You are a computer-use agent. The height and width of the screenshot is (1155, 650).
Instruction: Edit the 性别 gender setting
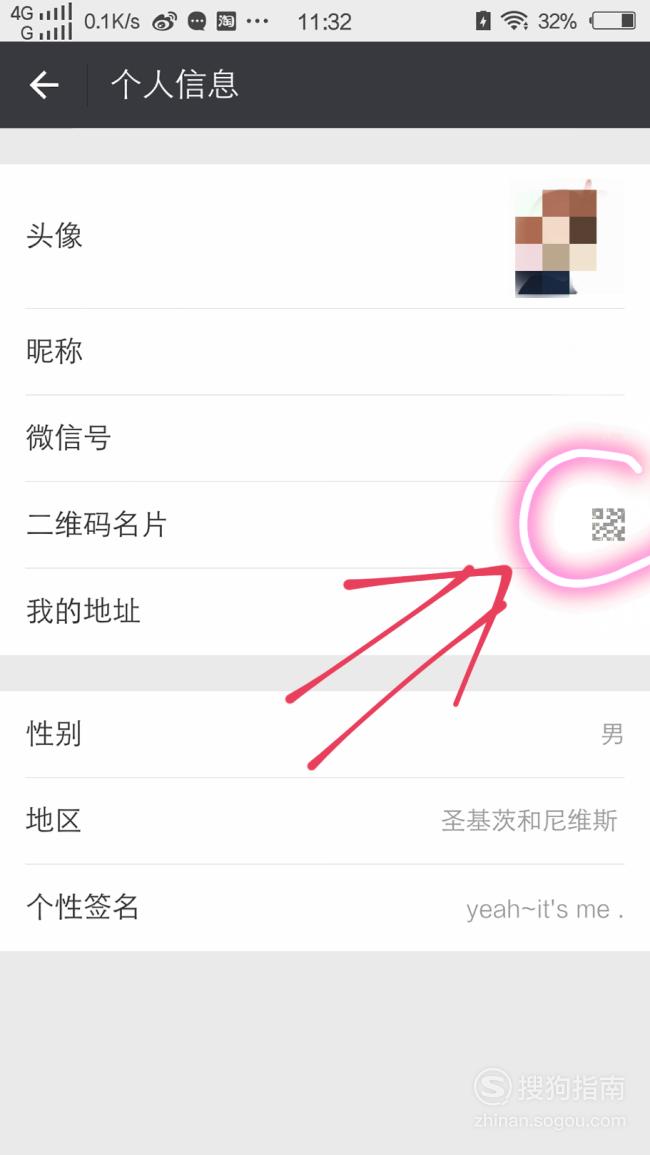point(325,735)
